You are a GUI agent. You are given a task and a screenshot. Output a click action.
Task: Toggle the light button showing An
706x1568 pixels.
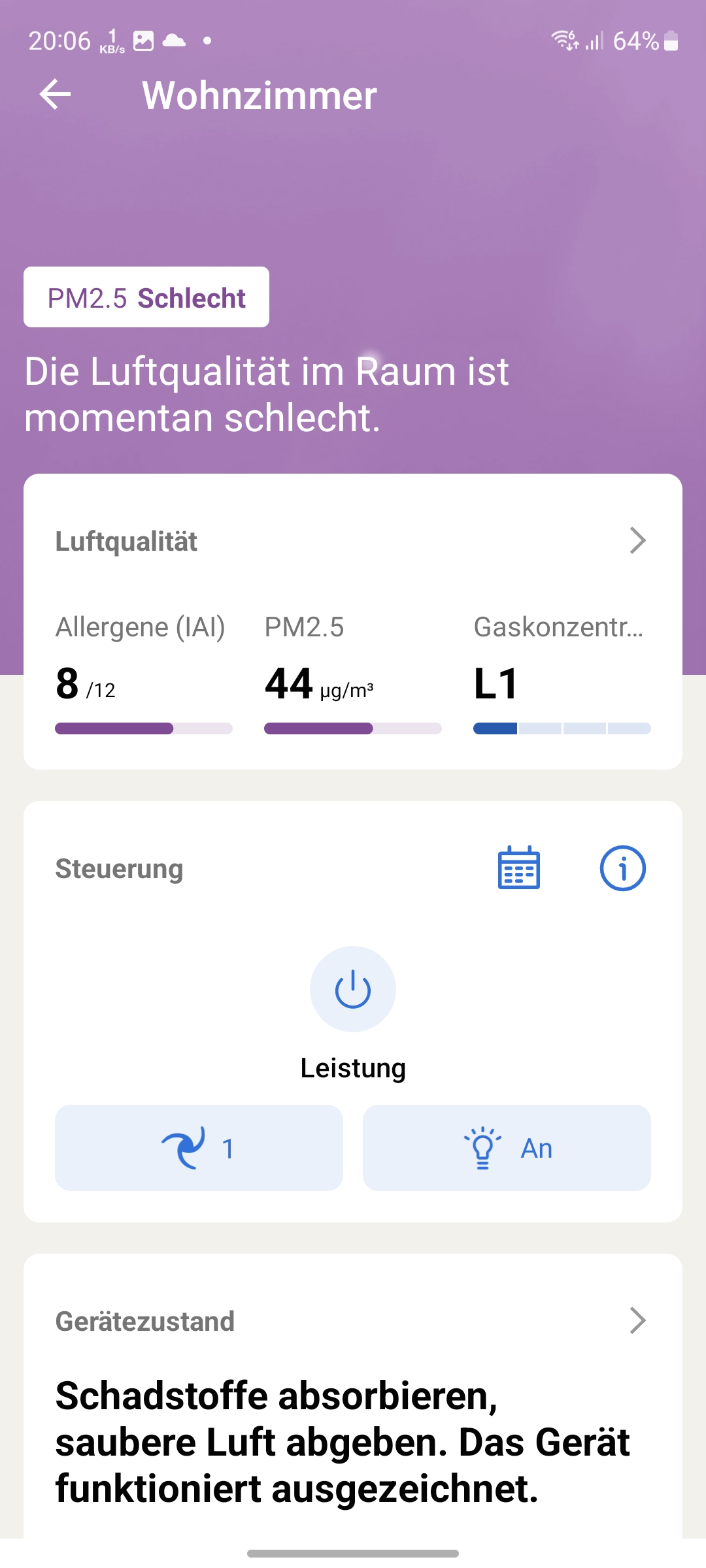[x=507, y=1148]
